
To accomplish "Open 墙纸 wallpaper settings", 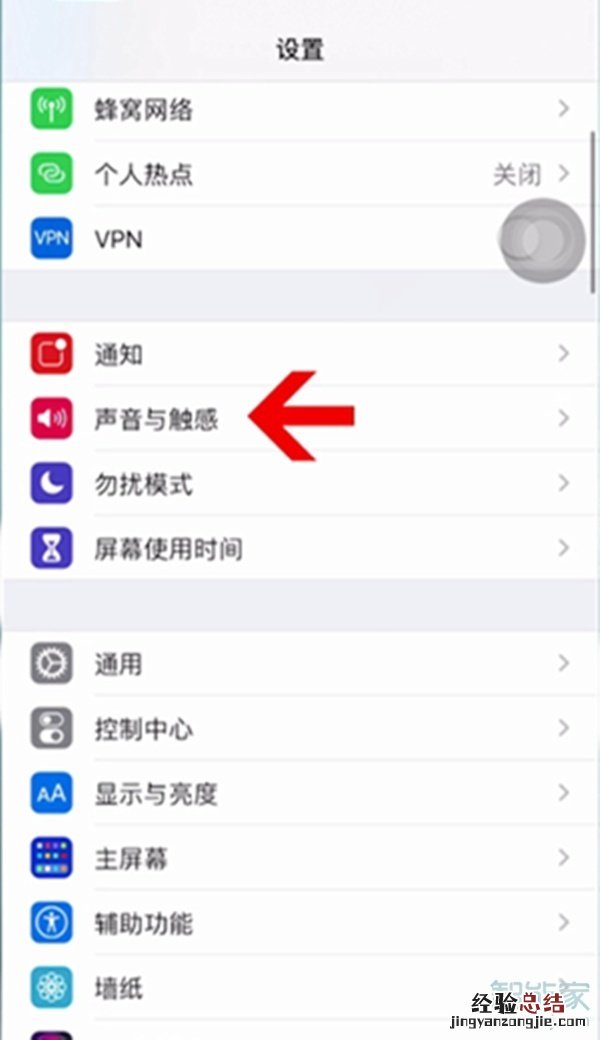I will [x=300, y=988].
